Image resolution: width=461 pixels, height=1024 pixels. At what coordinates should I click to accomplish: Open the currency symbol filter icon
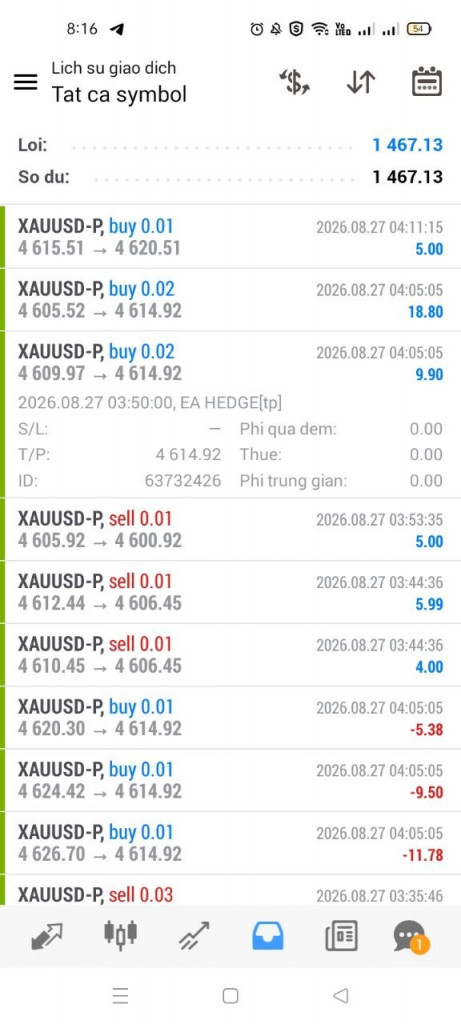[294, 82]
